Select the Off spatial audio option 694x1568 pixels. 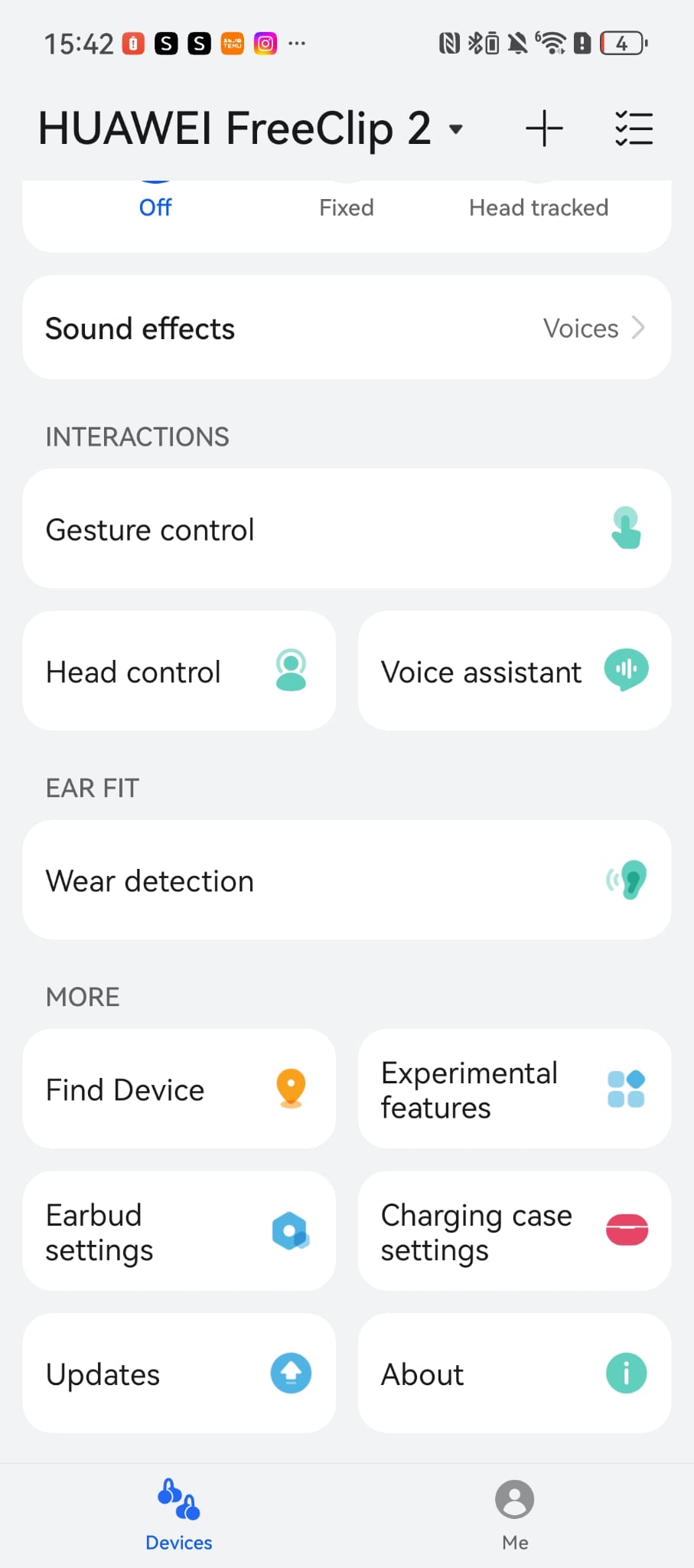155,207
